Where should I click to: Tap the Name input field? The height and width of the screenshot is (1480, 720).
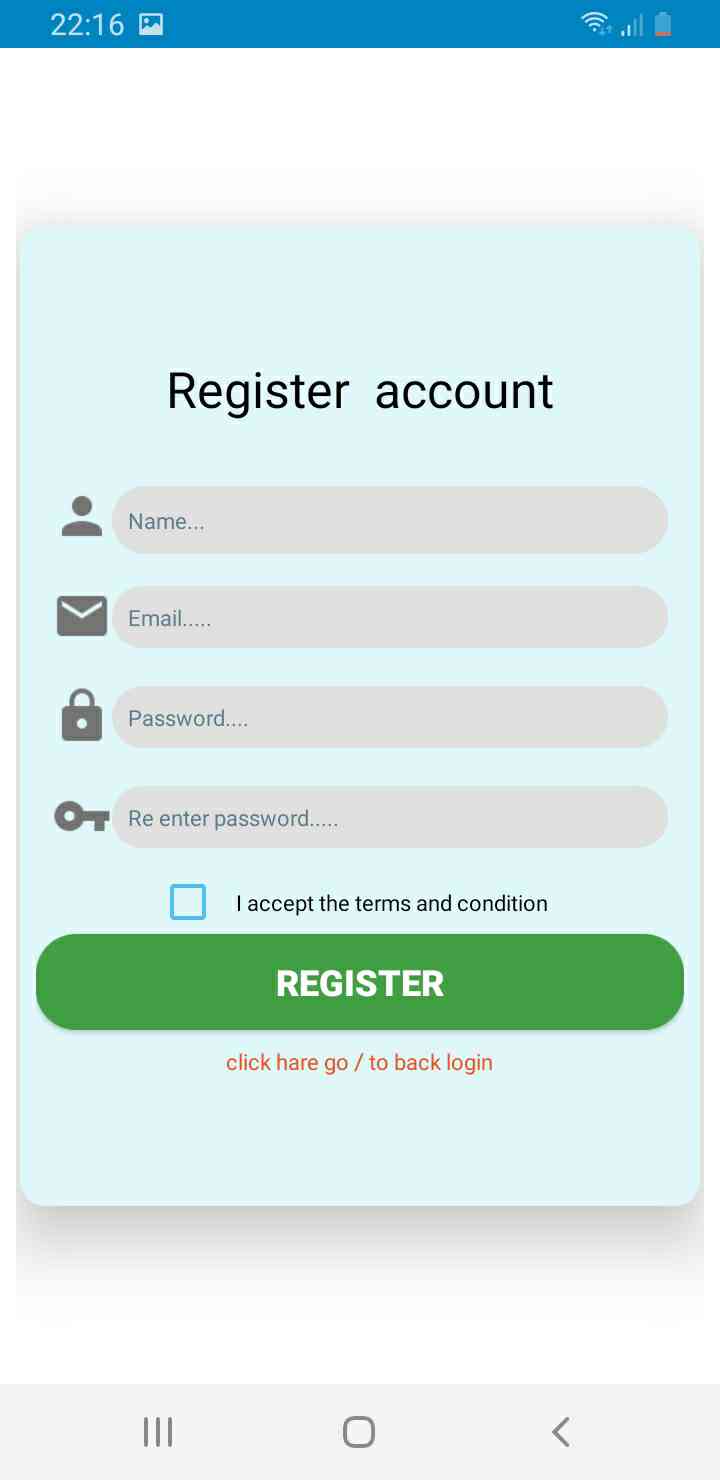389,520
